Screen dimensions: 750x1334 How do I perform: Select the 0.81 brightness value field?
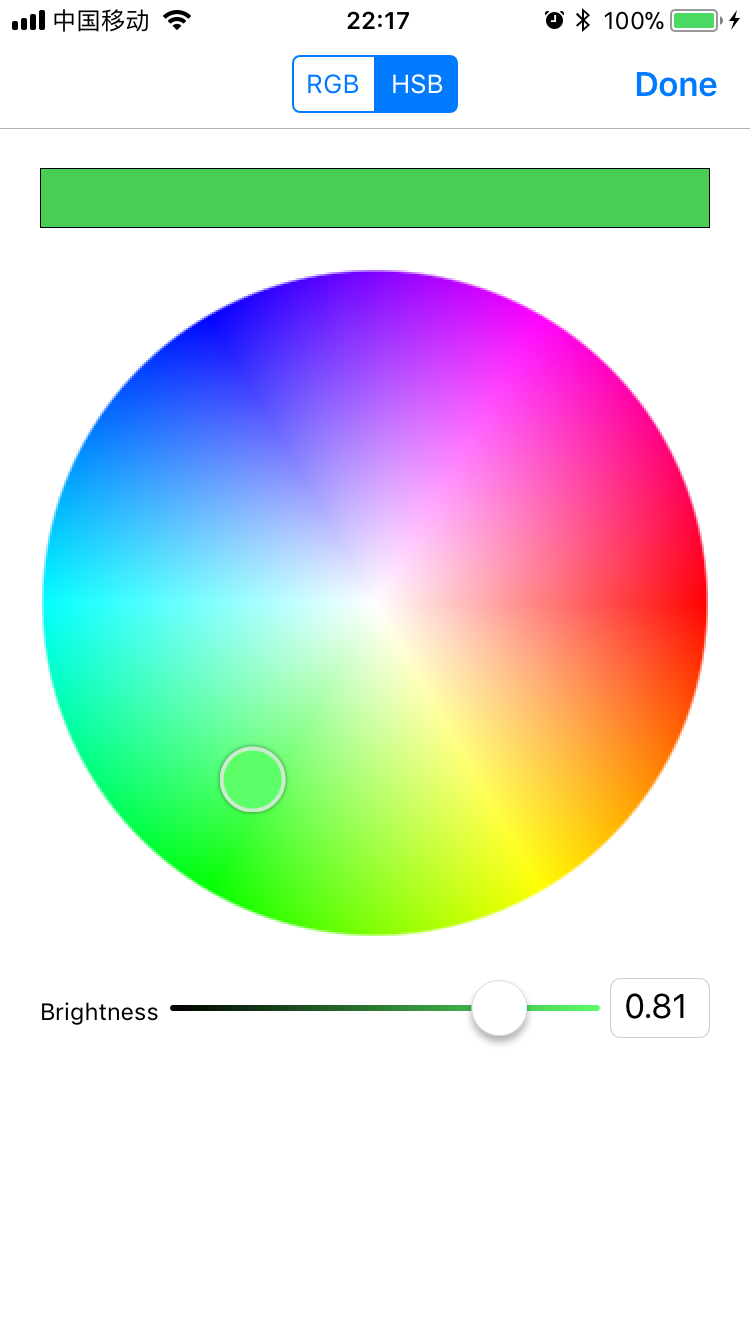659,1008
